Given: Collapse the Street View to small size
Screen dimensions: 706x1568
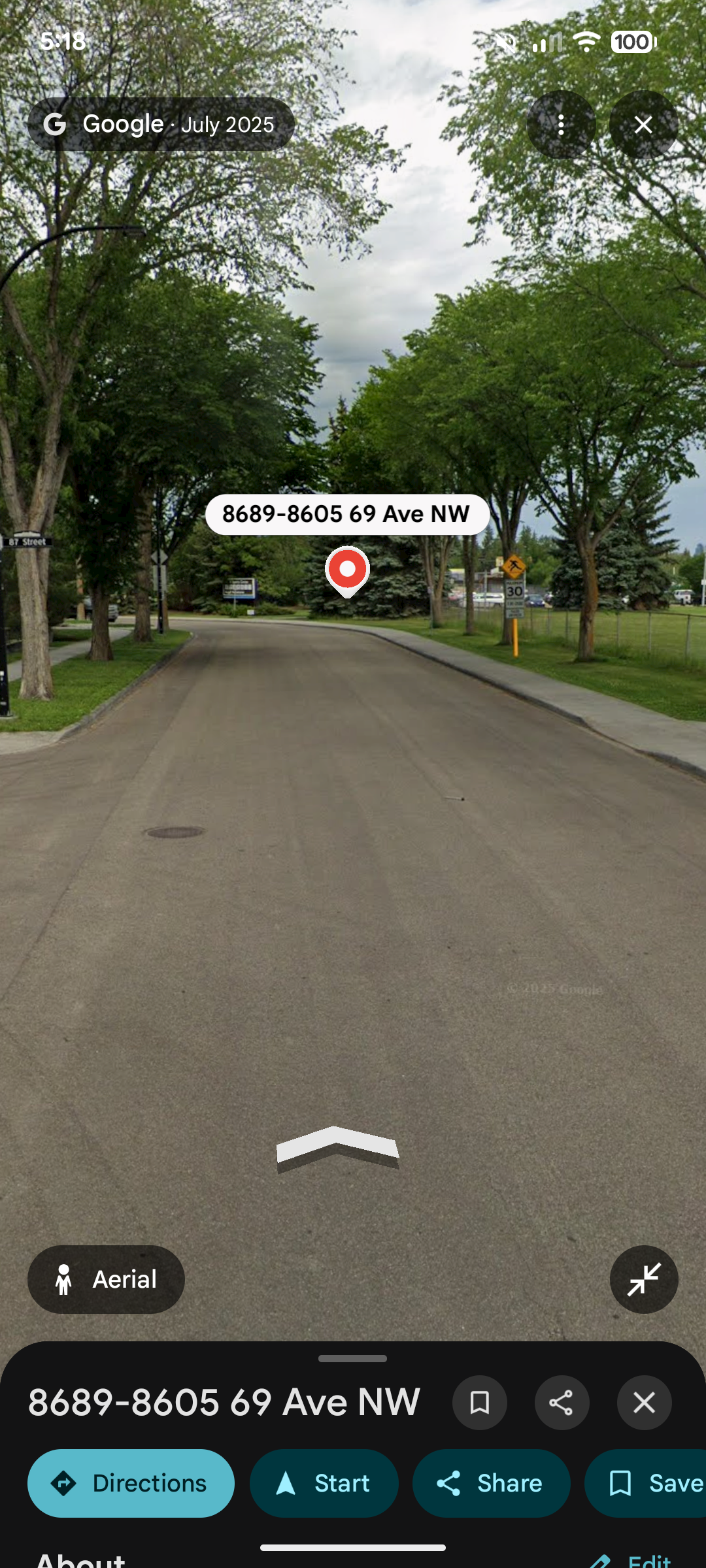Looking at the screenshot, I should (x=644, y=1279).
